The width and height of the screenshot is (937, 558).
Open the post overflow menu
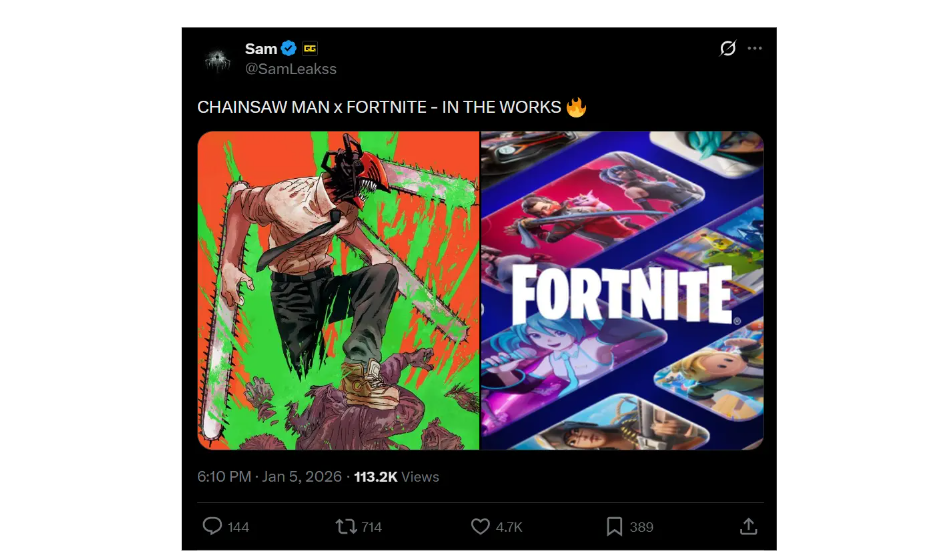click(x=755, y=48)
